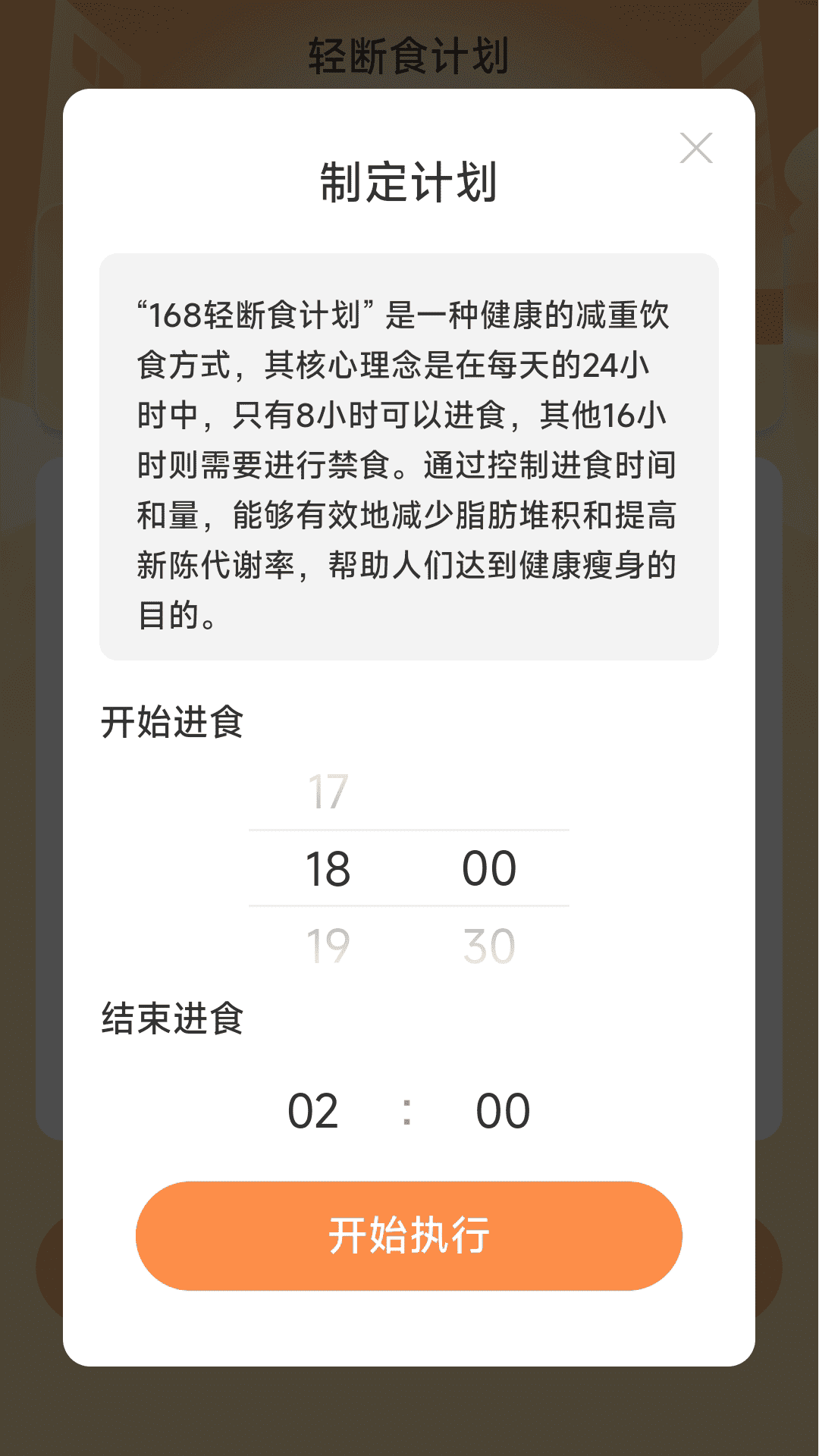
Task: Tap the 轻断食计划 page title
Action: (408, 53)
